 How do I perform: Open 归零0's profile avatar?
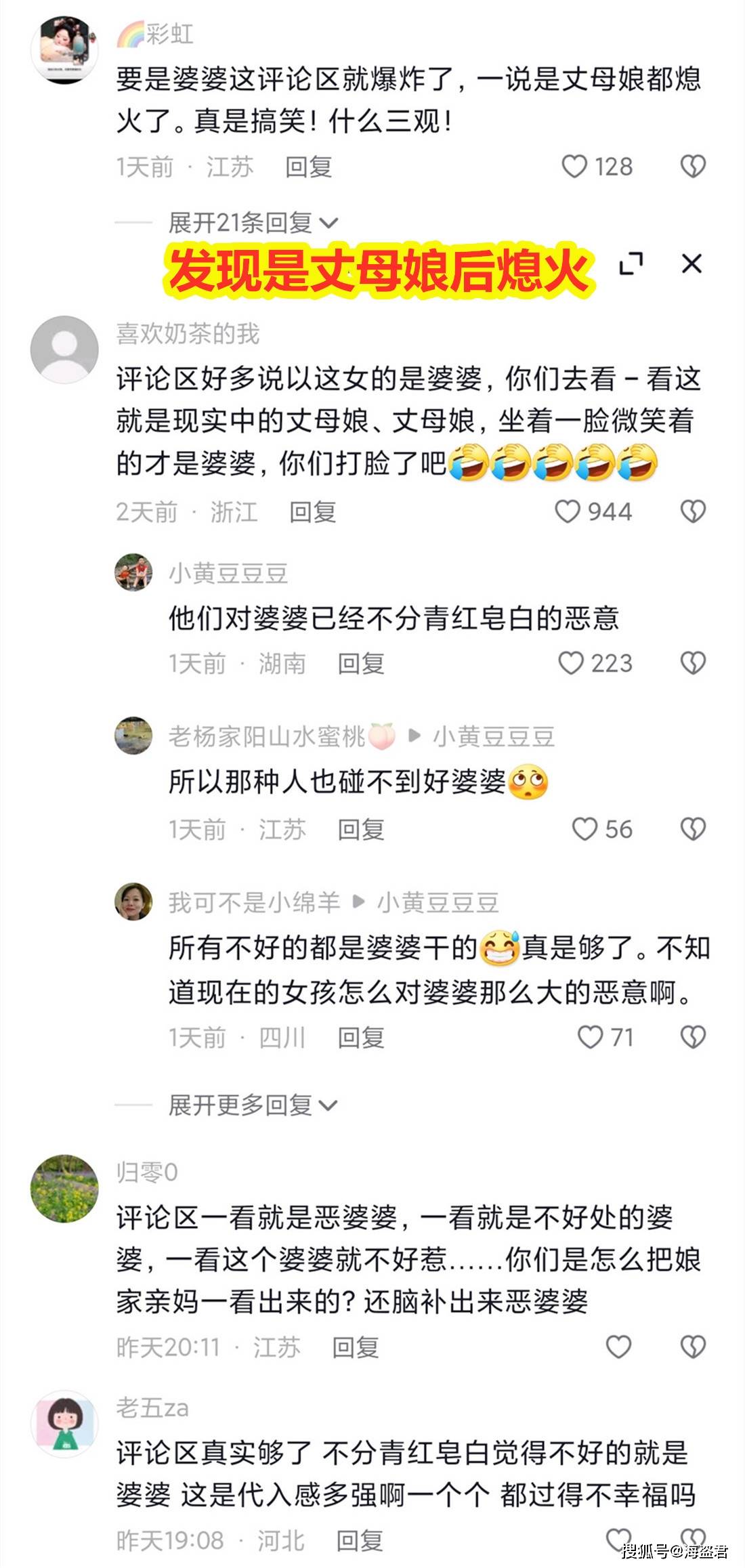pos(65,1189)
